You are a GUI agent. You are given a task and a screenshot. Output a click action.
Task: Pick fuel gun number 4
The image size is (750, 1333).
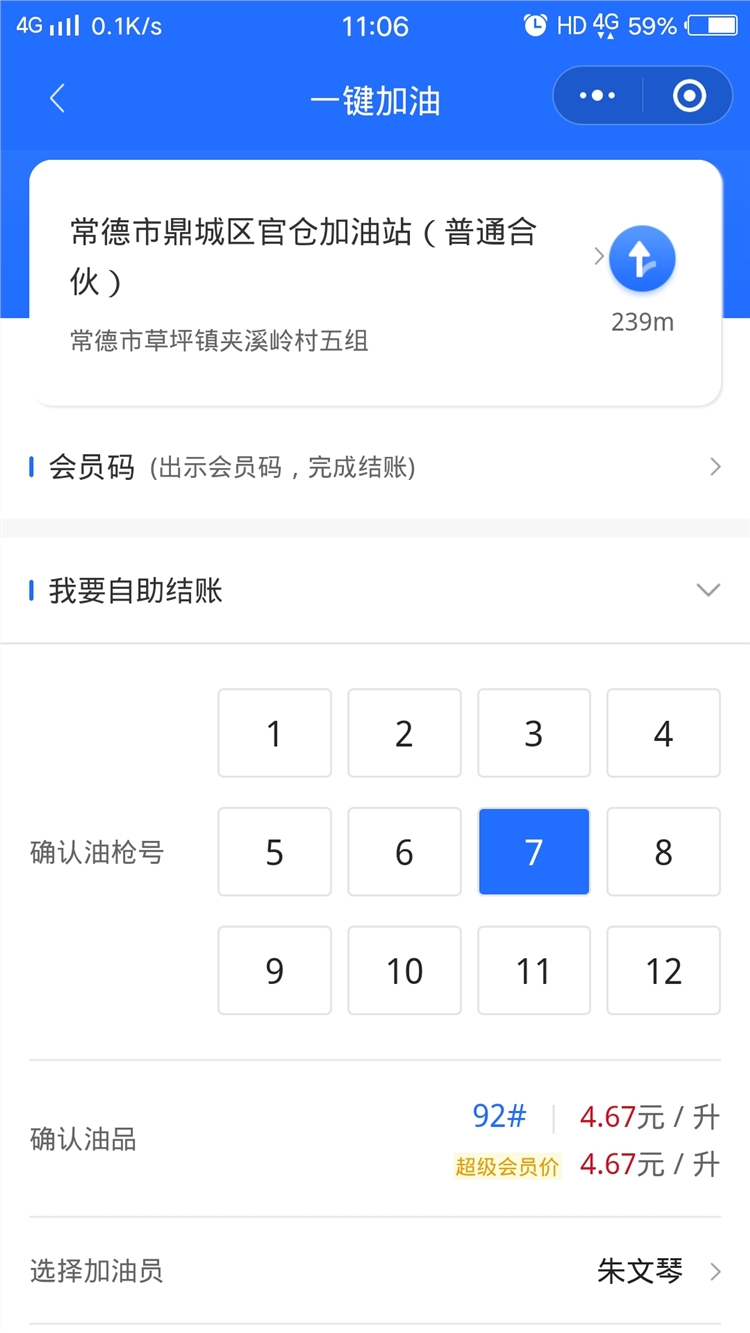pos(663,733)
